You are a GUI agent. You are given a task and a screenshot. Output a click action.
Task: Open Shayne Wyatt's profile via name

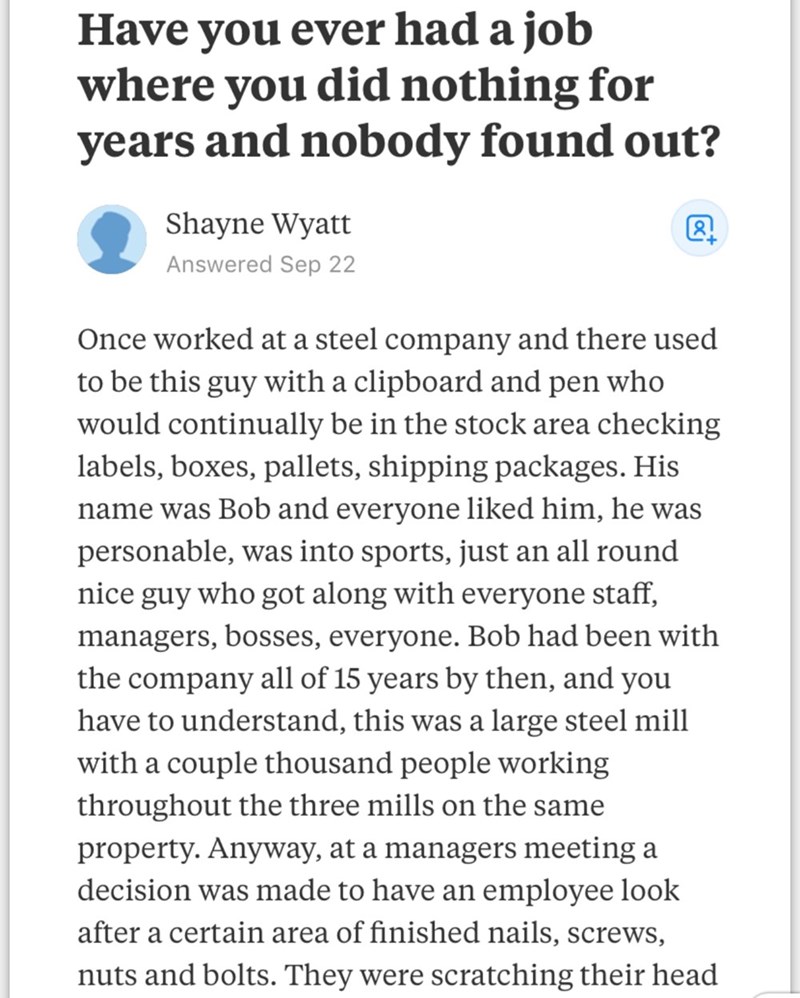click(x=257, y=223)
